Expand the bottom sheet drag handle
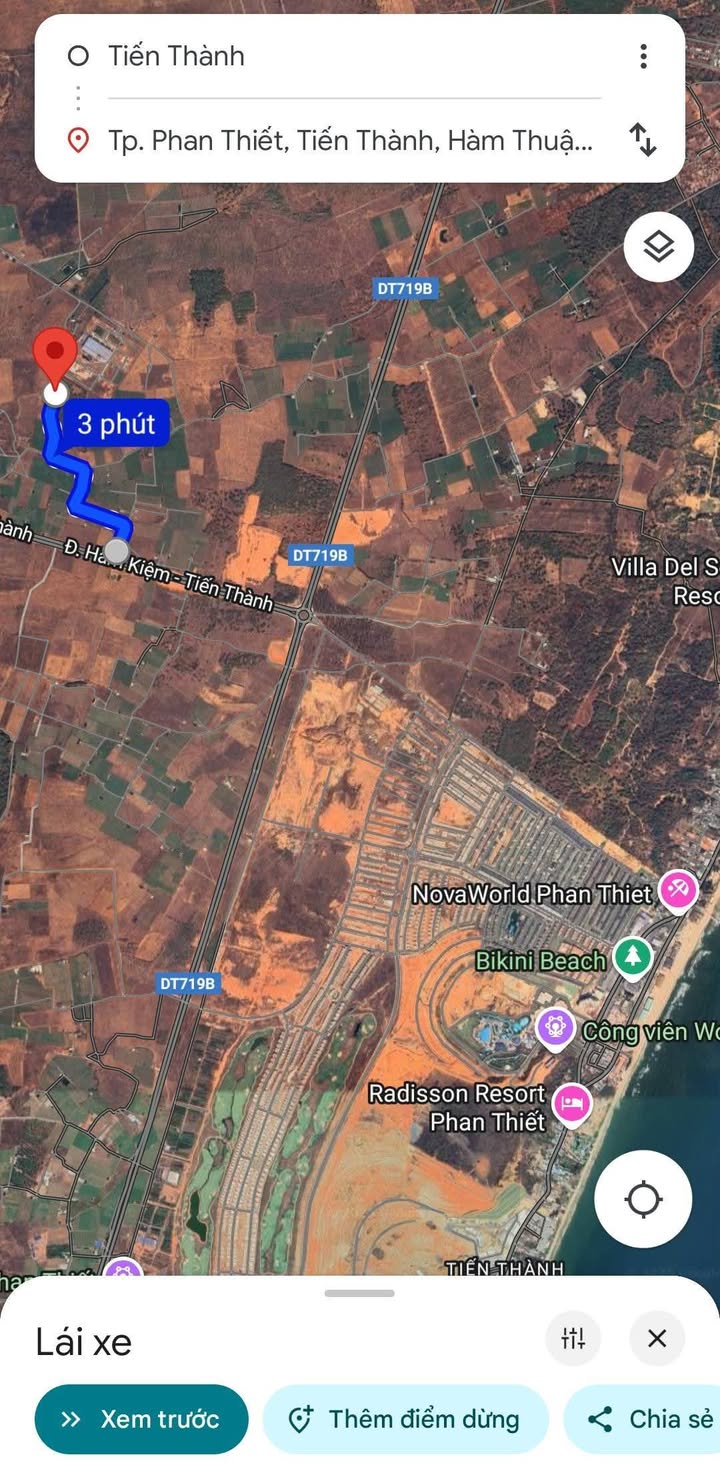This screenshot has width=720, height=1465. pyautogui.click(x=359, y=1293)
